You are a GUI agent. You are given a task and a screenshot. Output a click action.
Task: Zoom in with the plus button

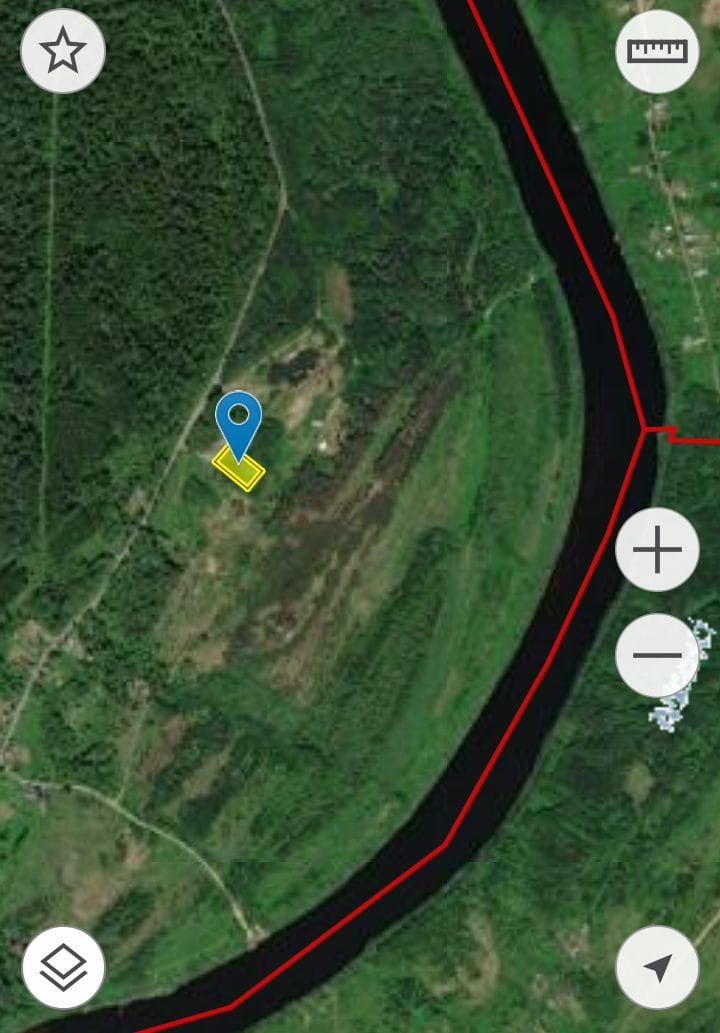tap(657, 550)
